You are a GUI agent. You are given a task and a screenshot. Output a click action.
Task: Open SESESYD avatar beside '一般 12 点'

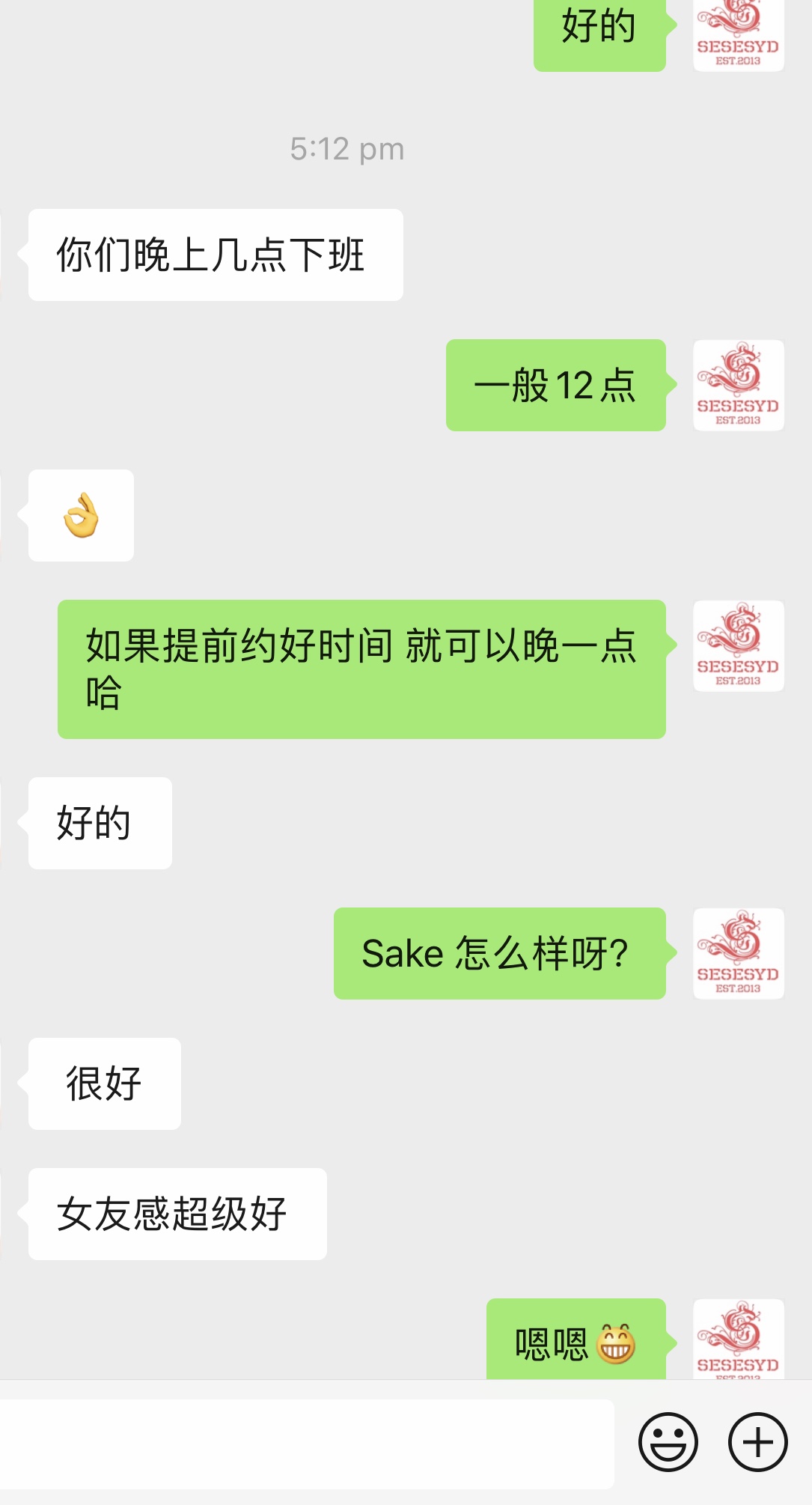pyautogui.click(x=738, y=386)
